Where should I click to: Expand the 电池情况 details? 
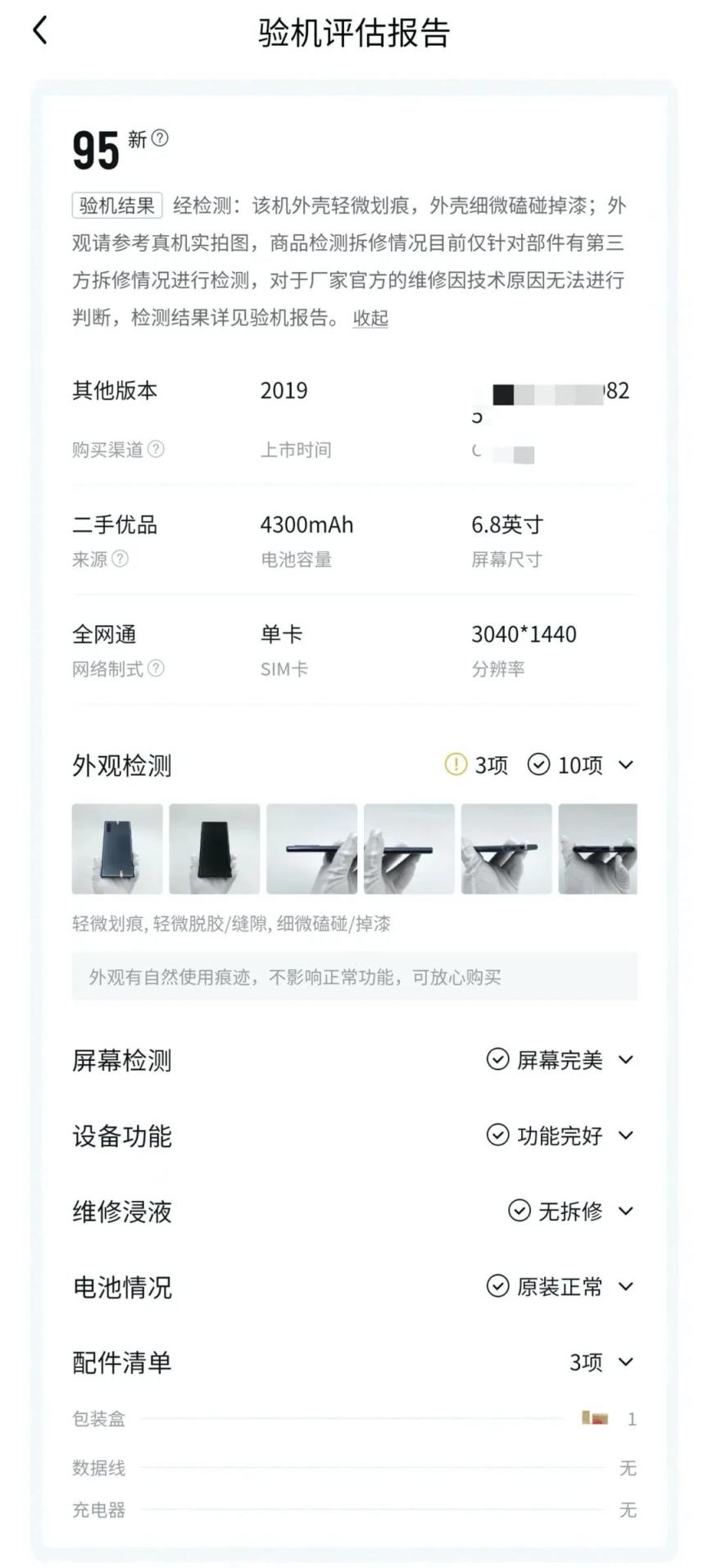click(626, 1286)
